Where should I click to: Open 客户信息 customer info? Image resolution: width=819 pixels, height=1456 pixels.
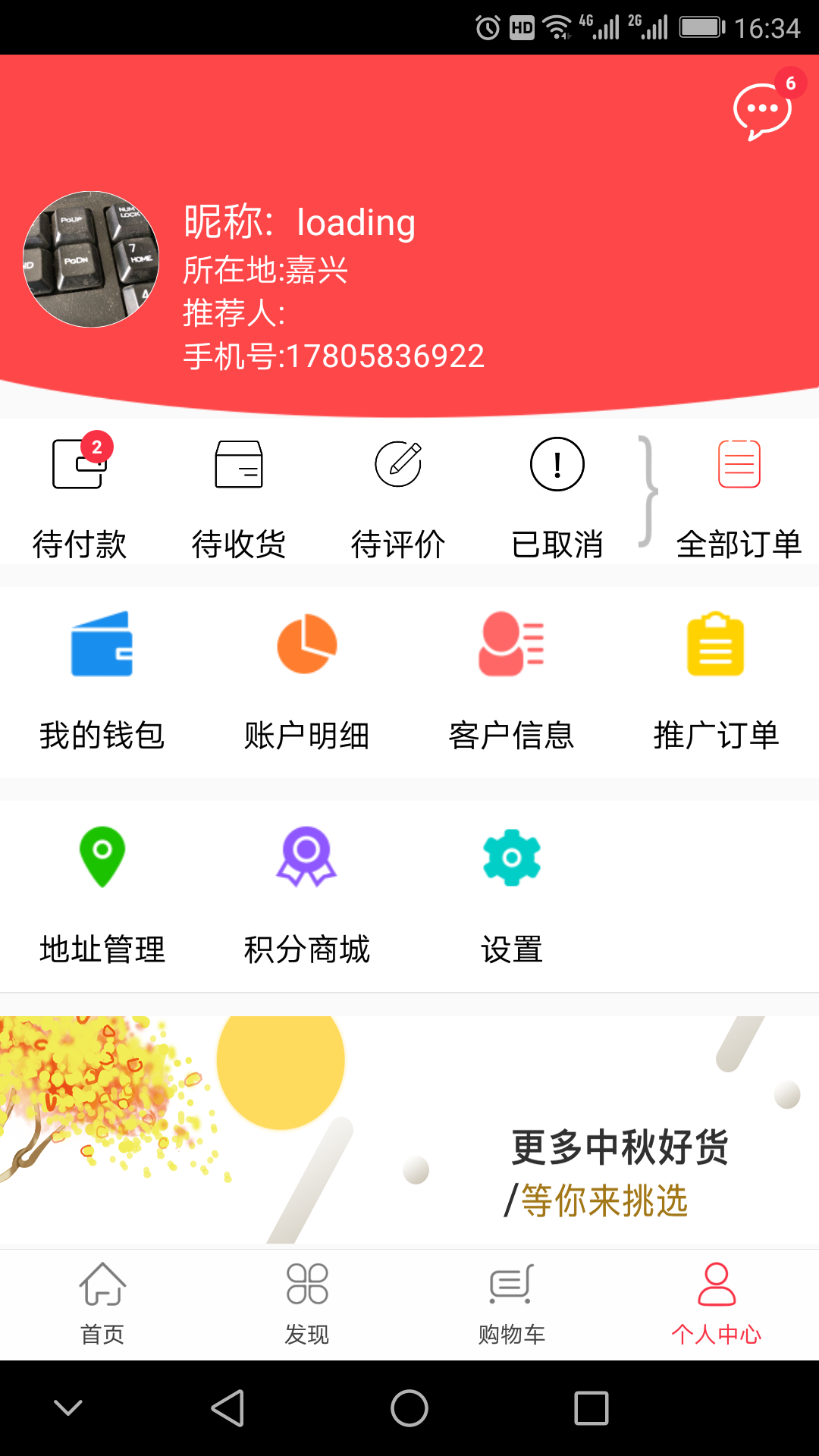point(512,679)
